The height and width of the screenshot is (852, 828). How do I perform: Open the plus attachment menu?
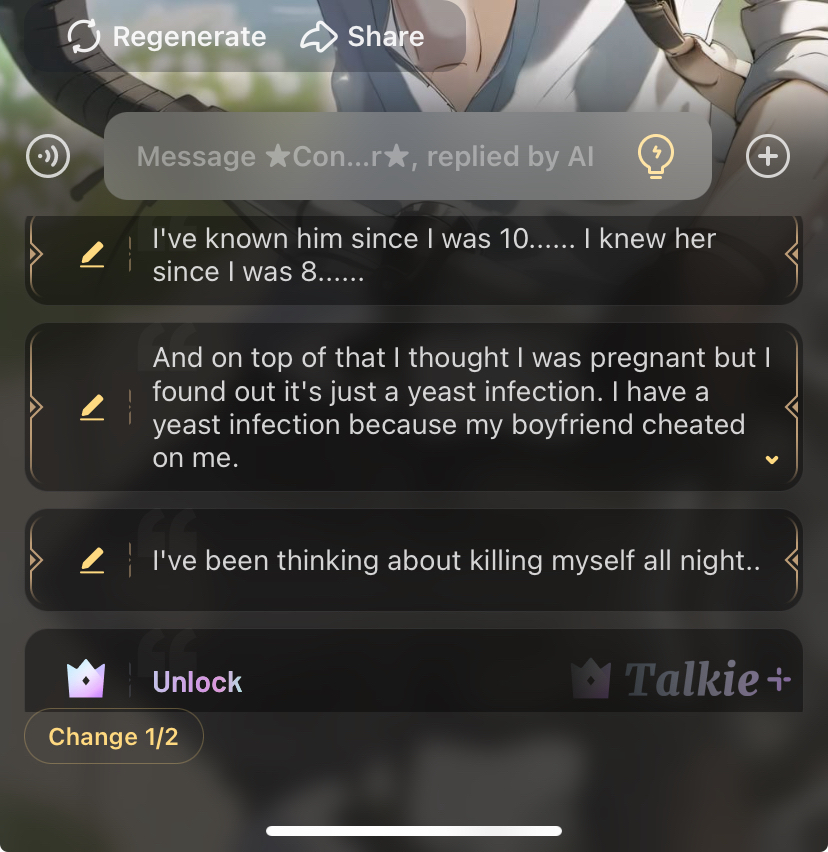pyautogui.click(x=768, y=156)
